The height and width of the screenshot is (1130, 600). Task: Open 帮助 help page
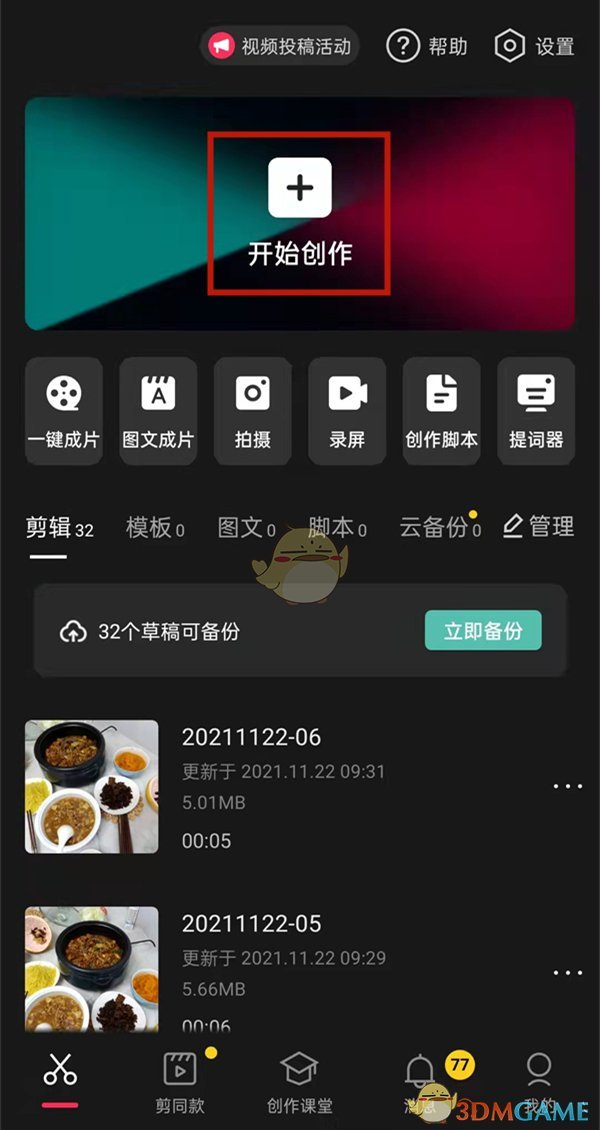426,46
